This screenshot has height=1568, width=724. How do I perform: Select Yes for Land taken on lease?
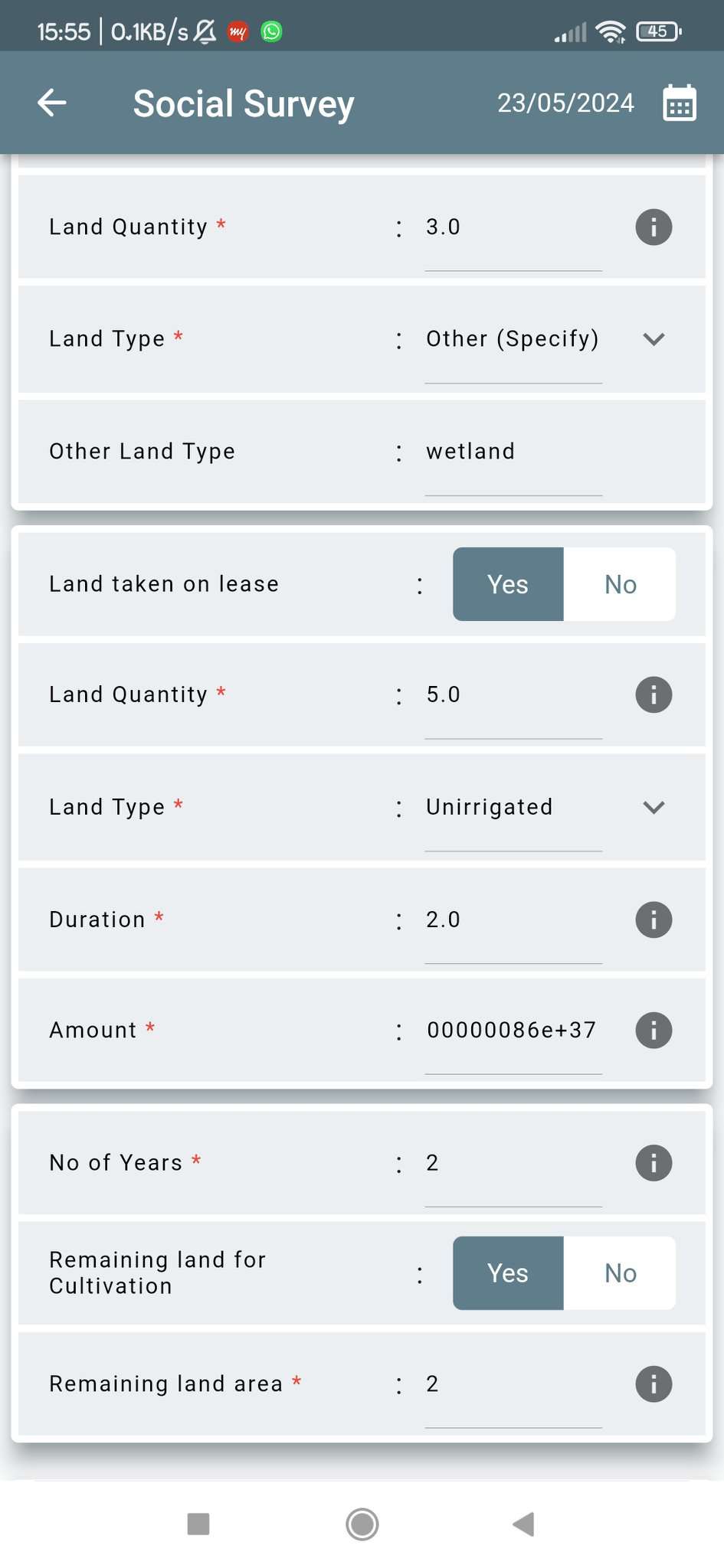pyautogui.click(x=508, y=584)
